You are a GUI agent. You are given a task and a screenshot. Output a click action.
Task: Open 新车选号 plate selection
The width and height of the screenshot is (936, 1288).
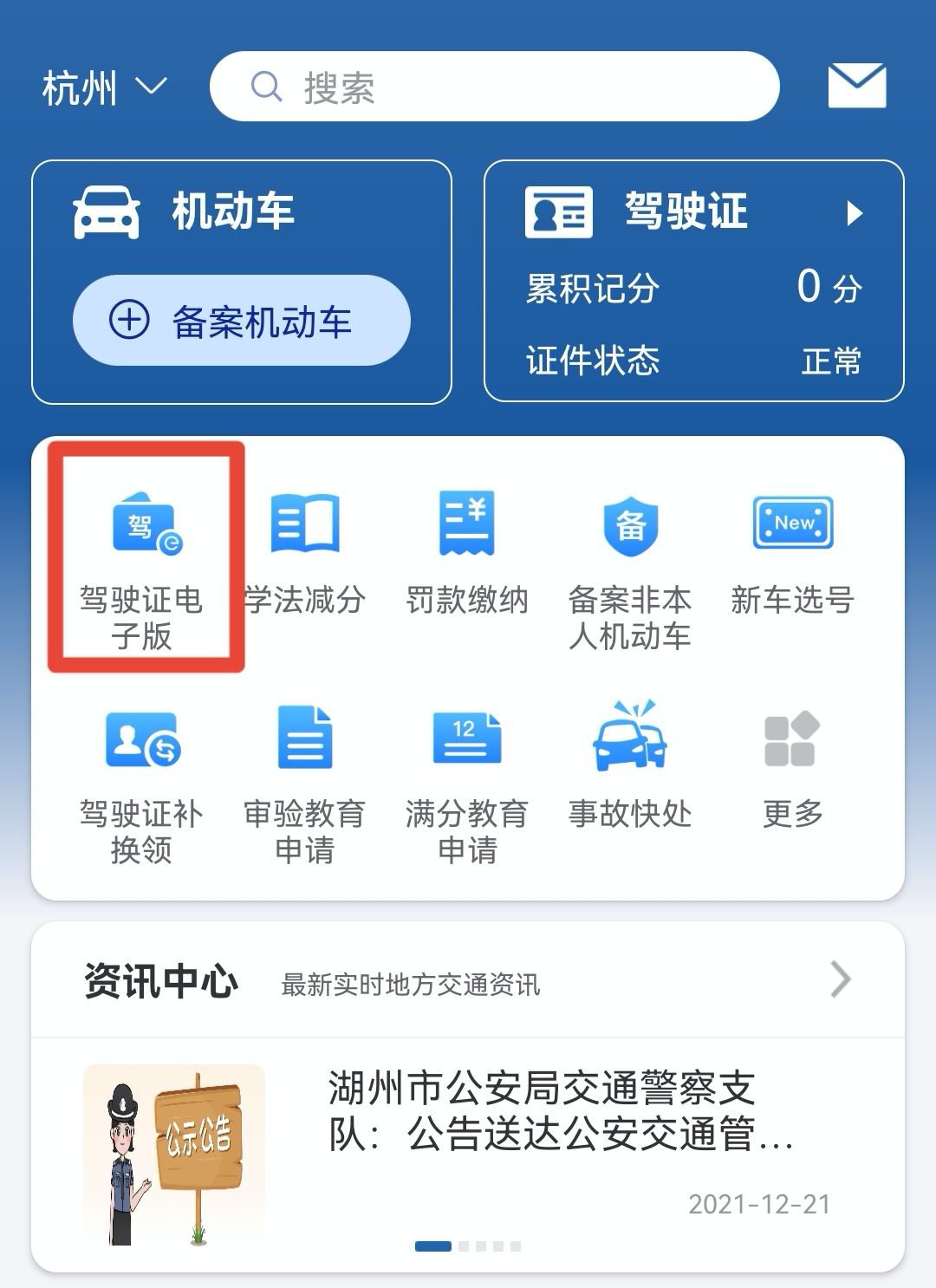pyautogui.click(x=792, y=553)
